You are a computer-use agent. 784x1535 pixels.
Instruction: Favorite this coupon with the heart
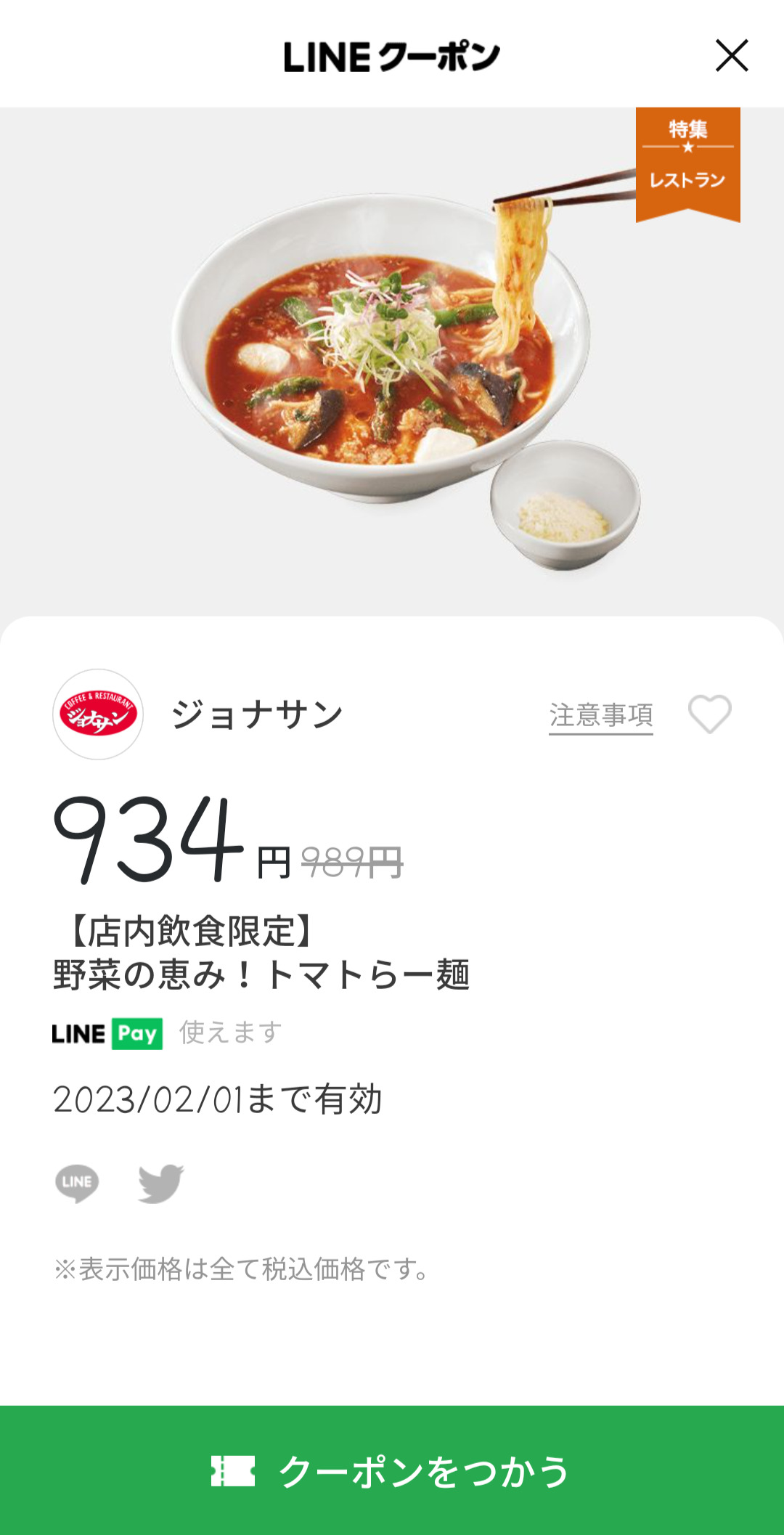pyautogui.click(x=709, y=714)
